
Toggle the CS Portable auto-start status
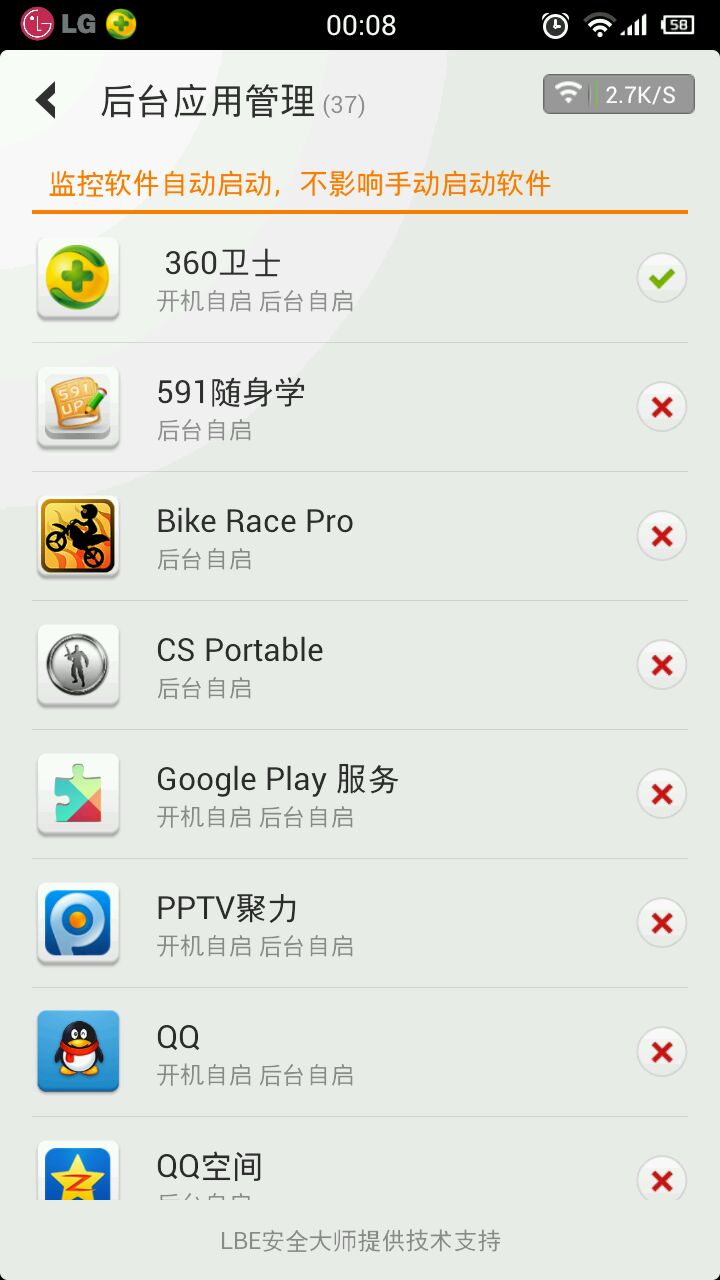pos(661,665)
